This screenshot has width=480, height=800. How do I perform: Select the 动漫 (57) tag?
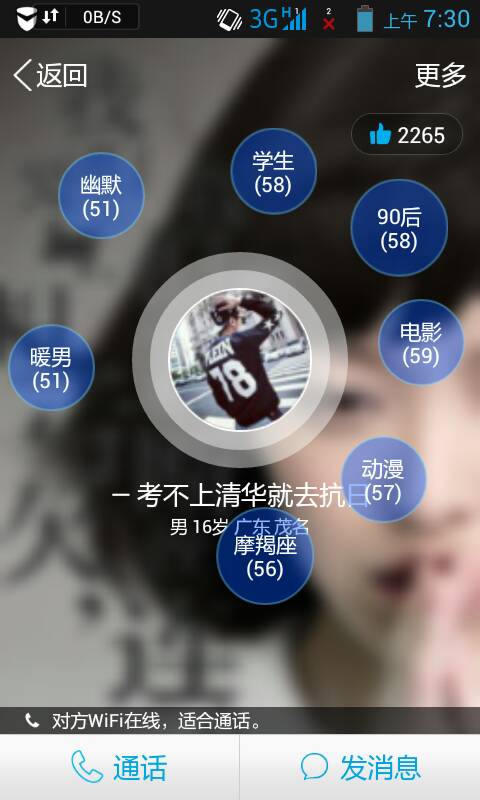click(383, 480)
